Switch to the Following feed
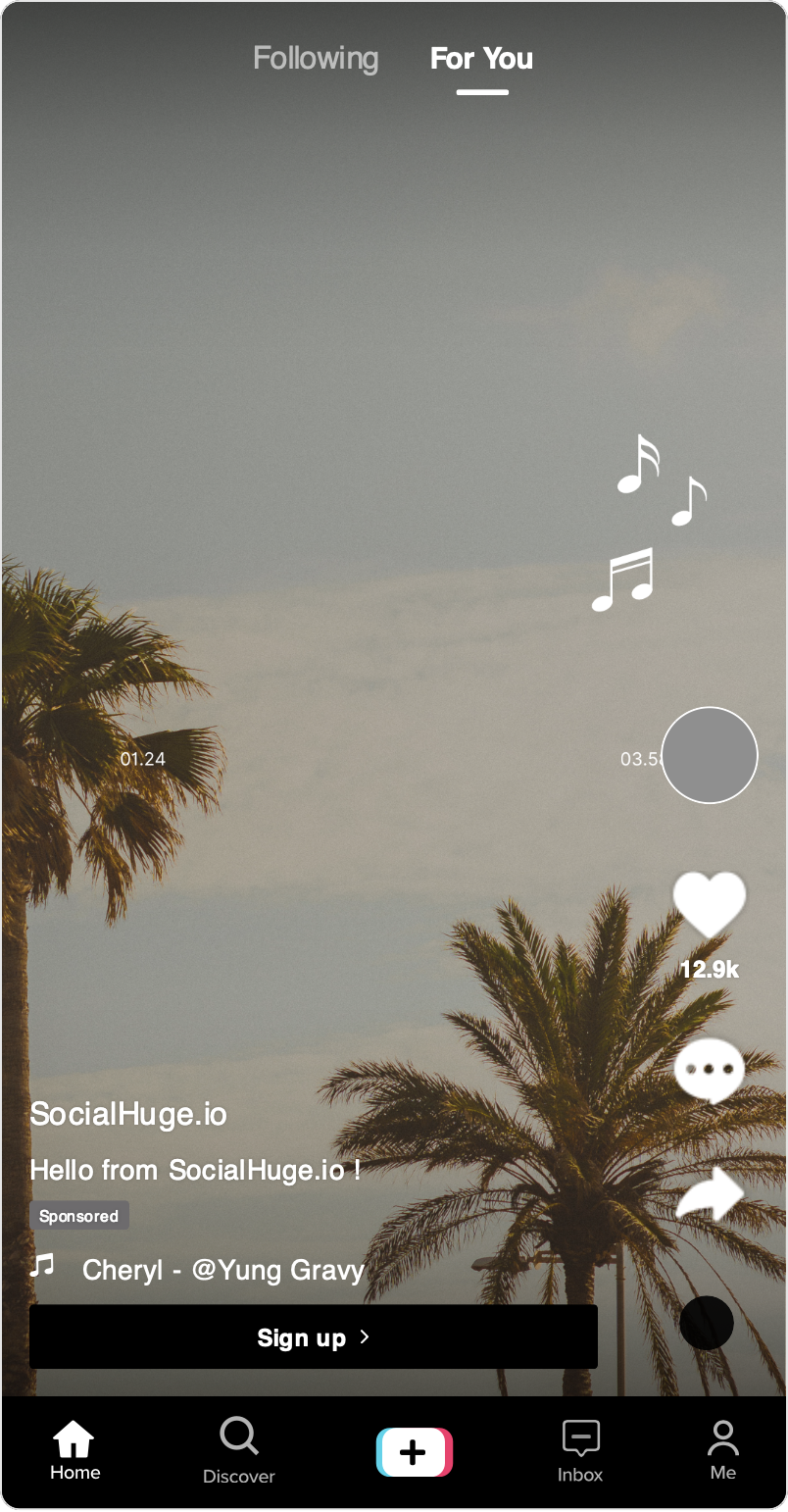This screenshot has height=1512, width=788. pos(316,59)
